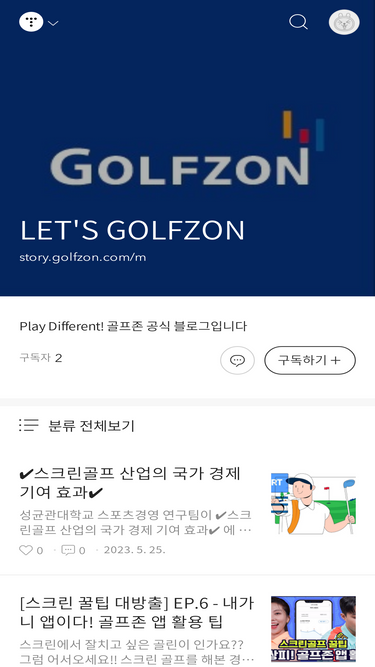Image resolution: width=375 pixels, height=667 pixels.
Task: Open the 골프존 앱 활용 팁 video thumbnail
Action: coord(313,629)
